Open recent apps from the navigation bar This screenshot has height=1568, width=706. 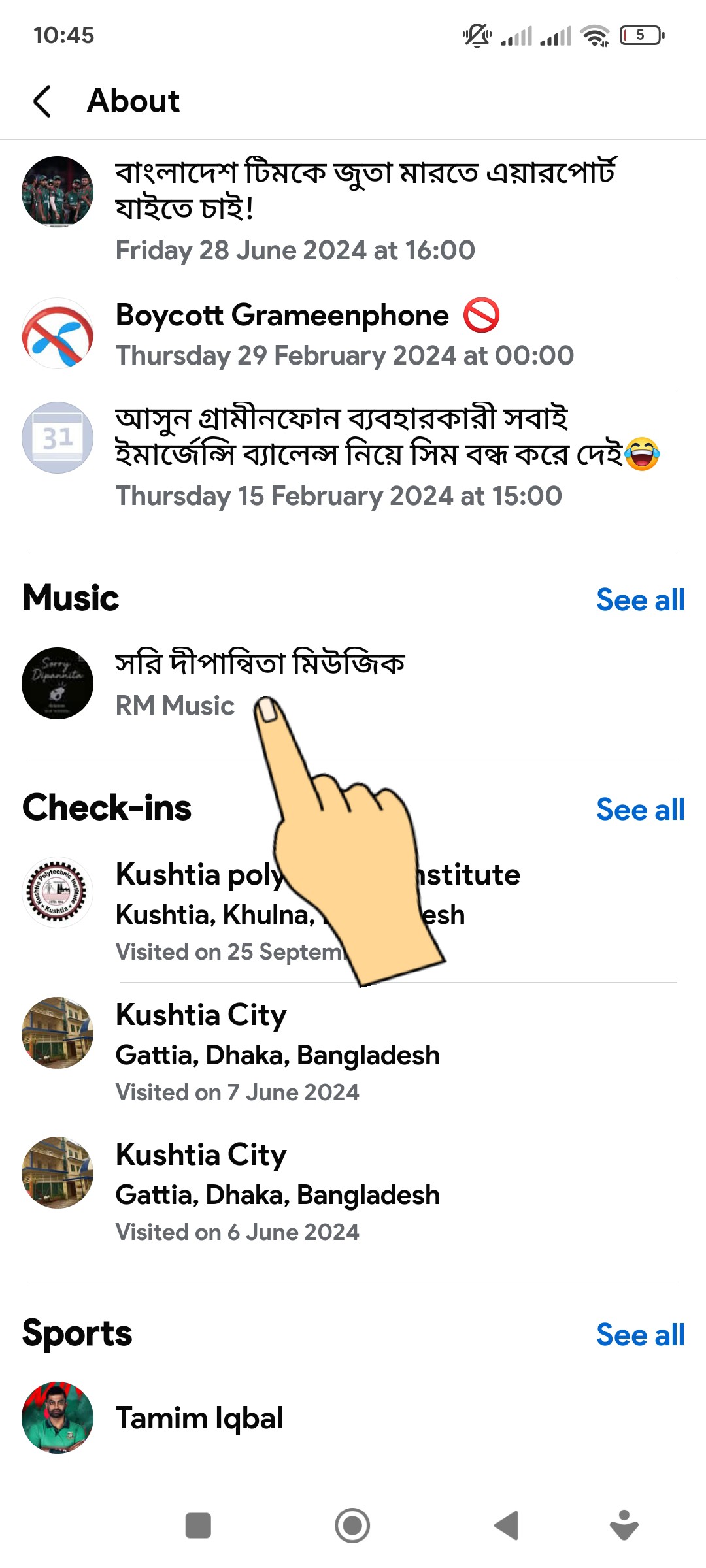click(198, 1526)
